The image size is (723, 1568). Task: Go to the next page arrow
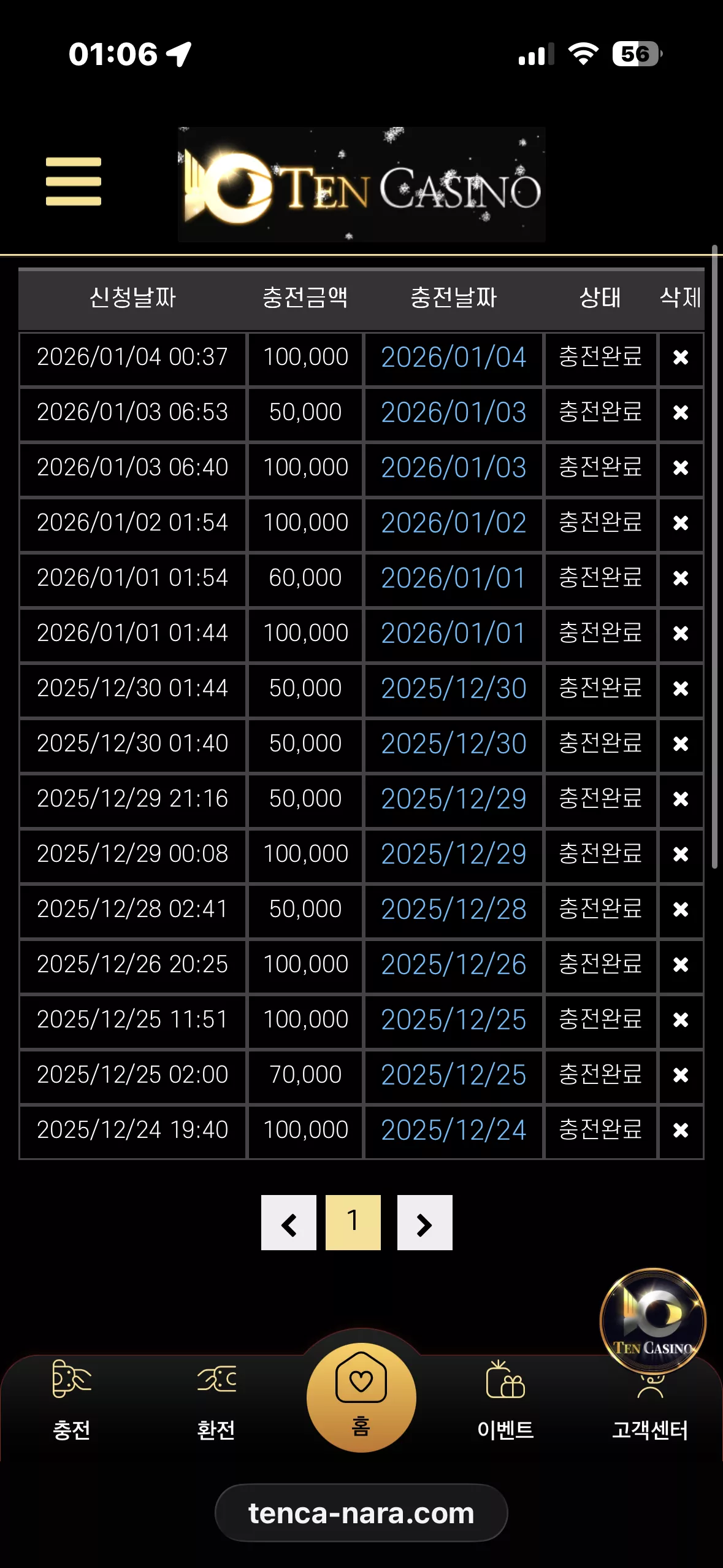coord(425,1223)
